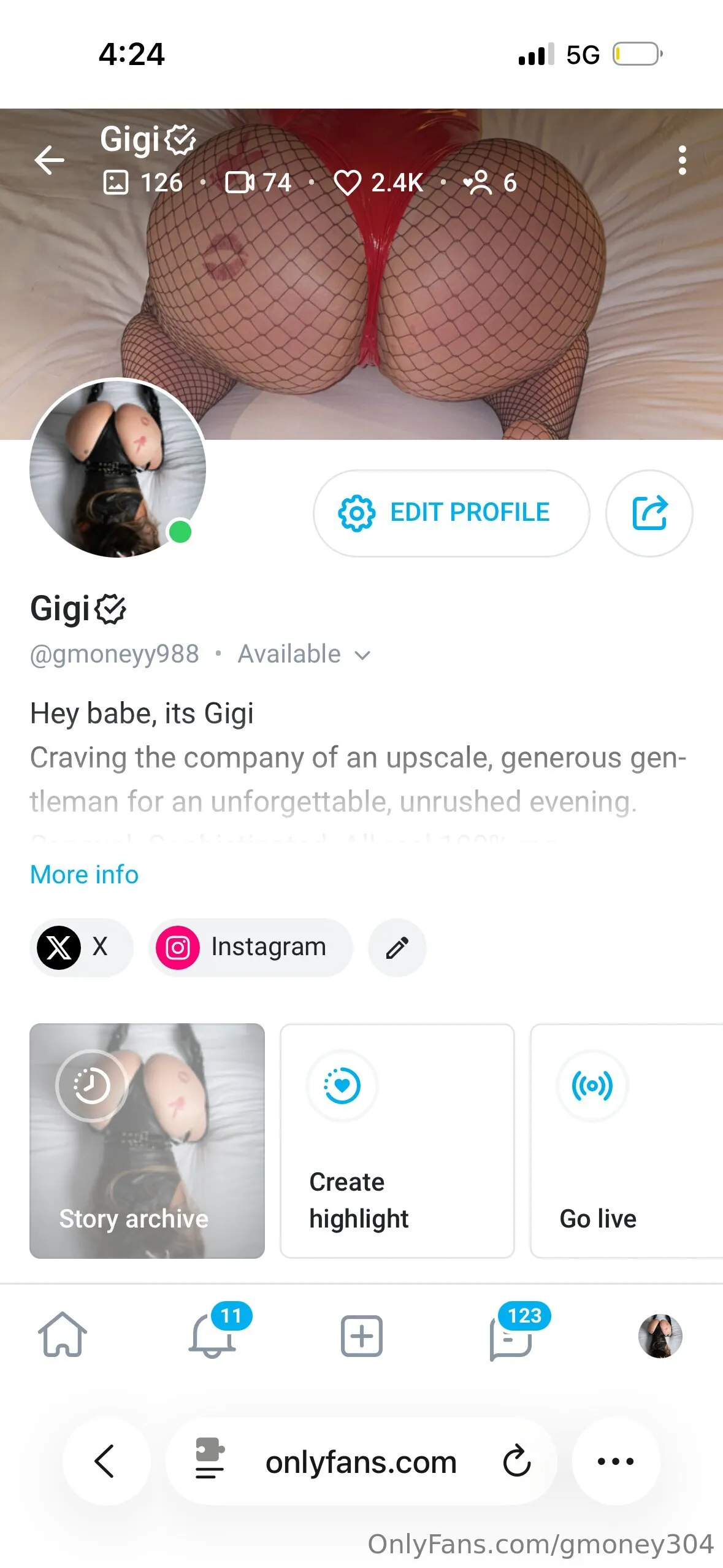Screen dimensions: 723x1568
Task: Share the profile via the share icon
Action: tap(649, 513)
